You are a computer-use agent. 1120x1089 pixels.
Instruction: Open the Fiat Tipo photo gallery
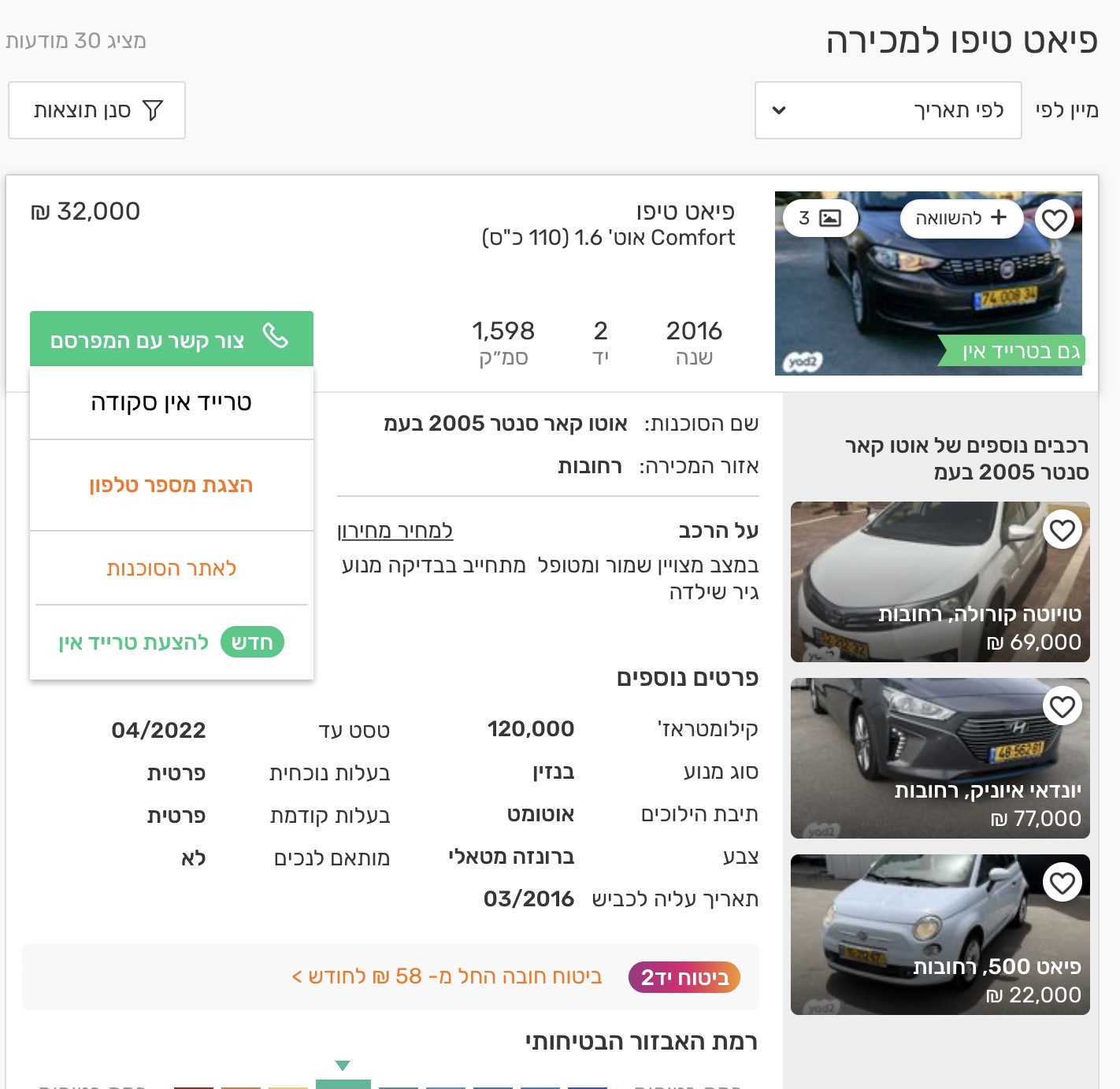(820, 218)
